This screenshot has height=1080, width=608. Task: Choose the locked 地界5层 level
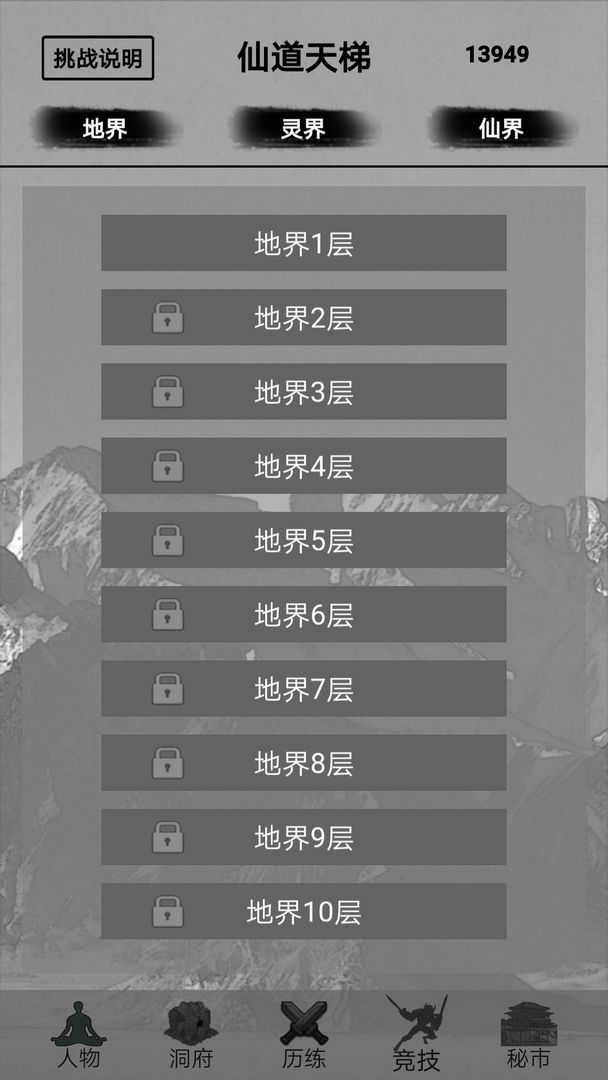303,540
